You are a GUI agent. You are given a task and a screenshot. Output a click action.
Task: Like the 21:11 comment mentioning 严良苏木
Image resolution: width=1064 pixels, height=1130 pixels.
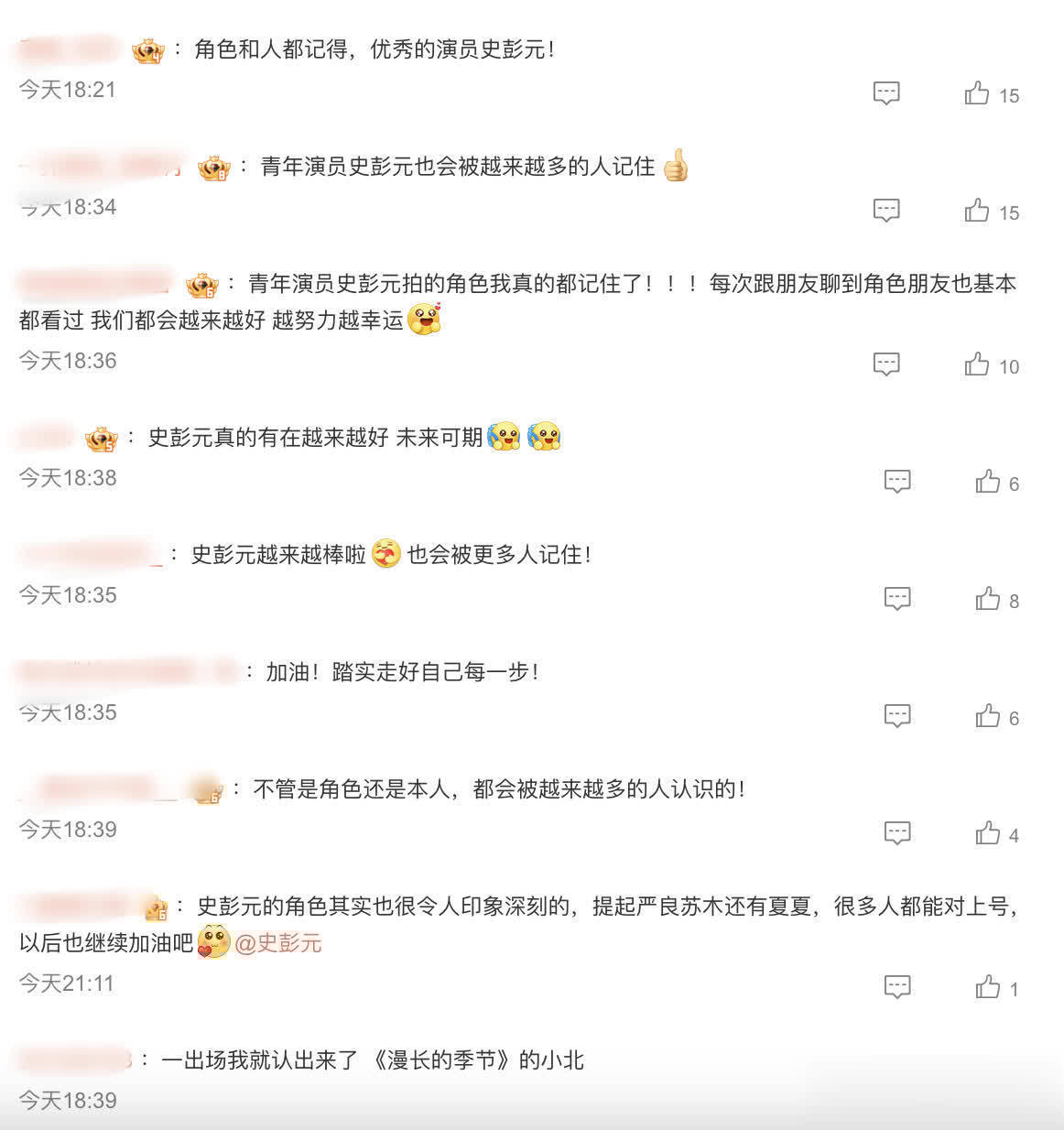(x=988, y=987)
